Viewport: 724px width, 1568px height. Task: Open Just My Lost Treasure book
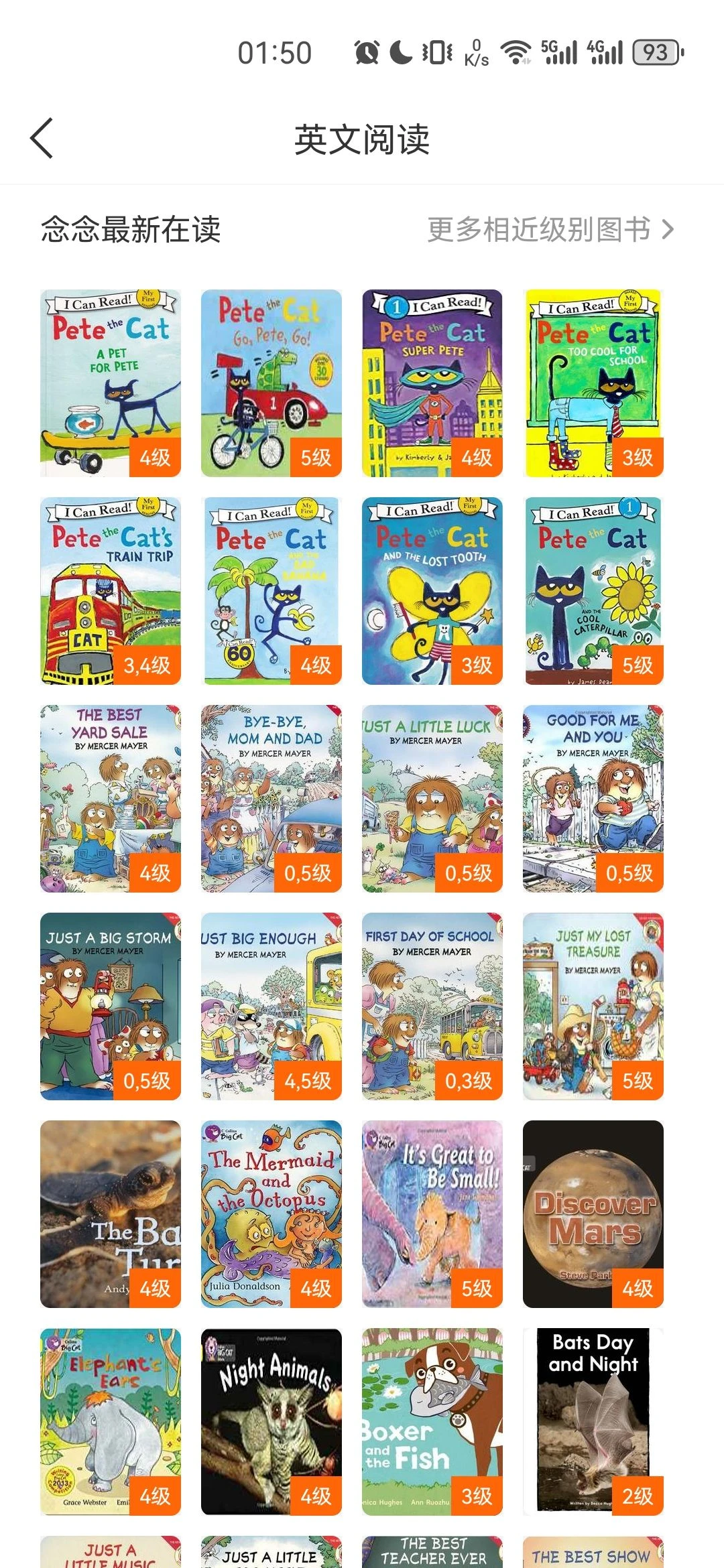click(593, 1006)
